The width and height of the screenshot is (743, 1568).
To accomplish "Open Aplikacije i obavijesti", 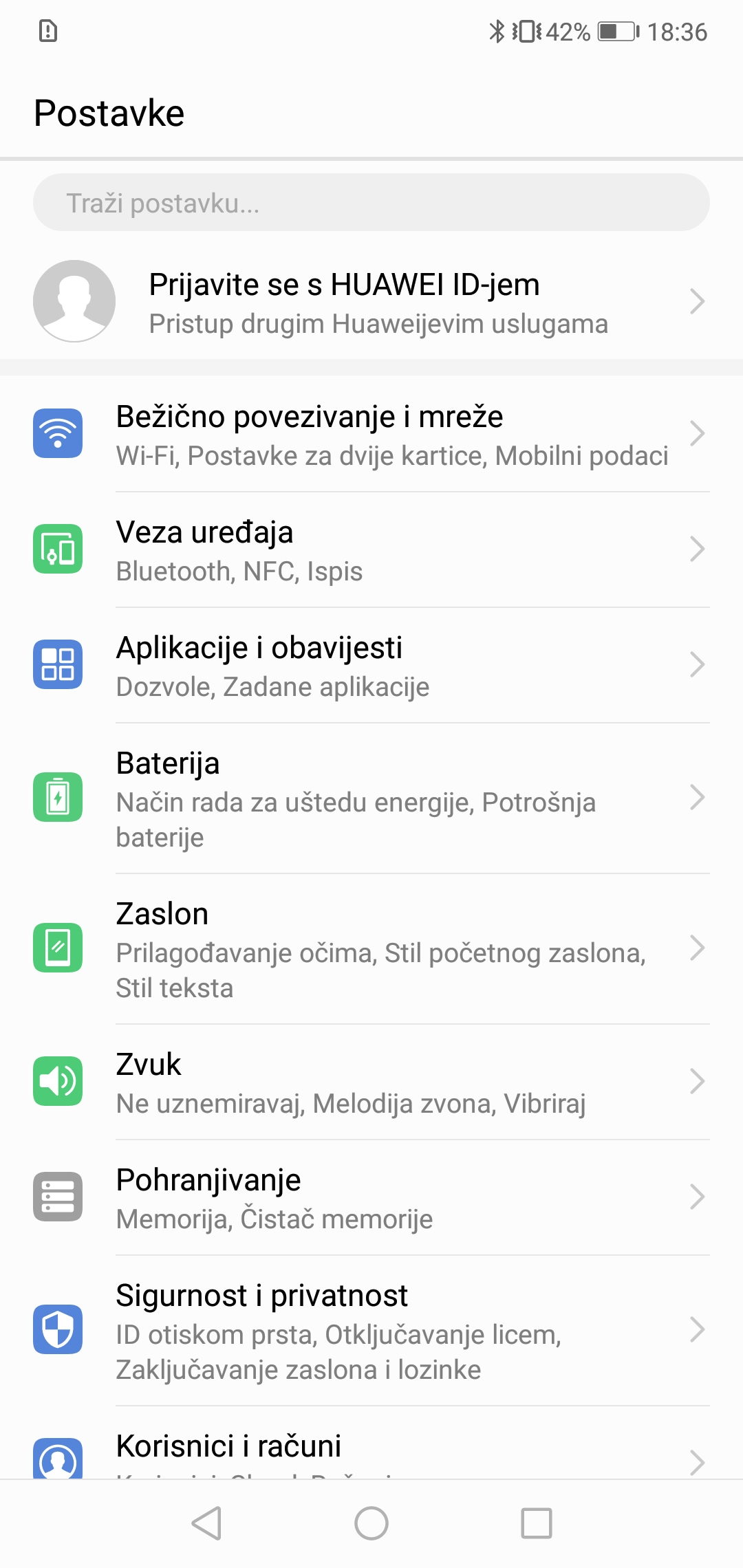I will pyautogui.click(x=371, y=665).
